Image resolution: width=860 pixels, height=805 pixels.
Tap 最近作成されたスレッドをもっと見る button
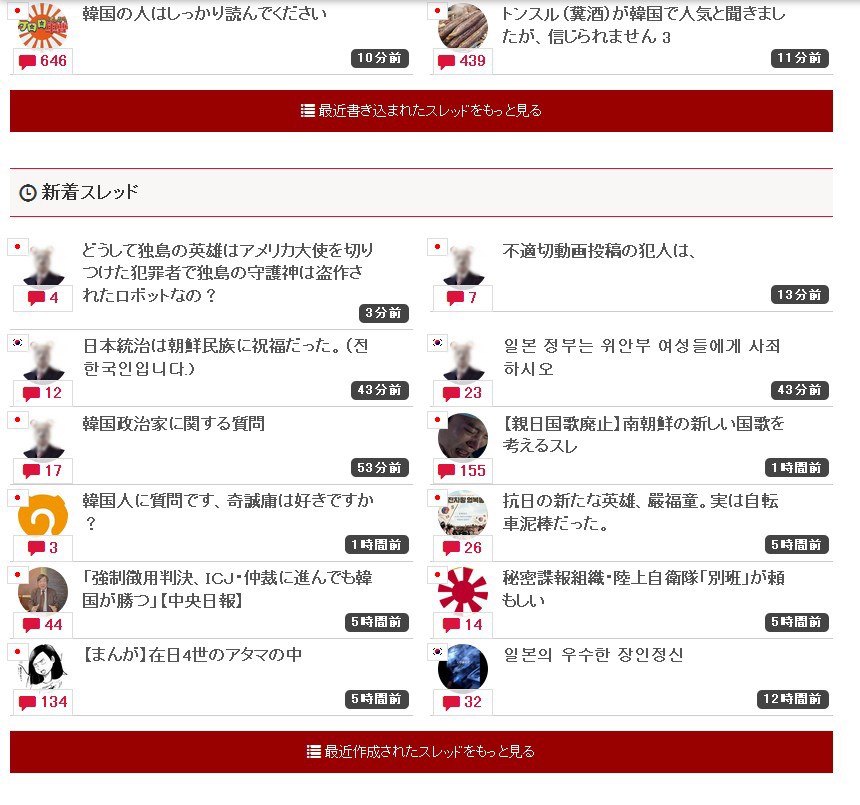[421, 752]
